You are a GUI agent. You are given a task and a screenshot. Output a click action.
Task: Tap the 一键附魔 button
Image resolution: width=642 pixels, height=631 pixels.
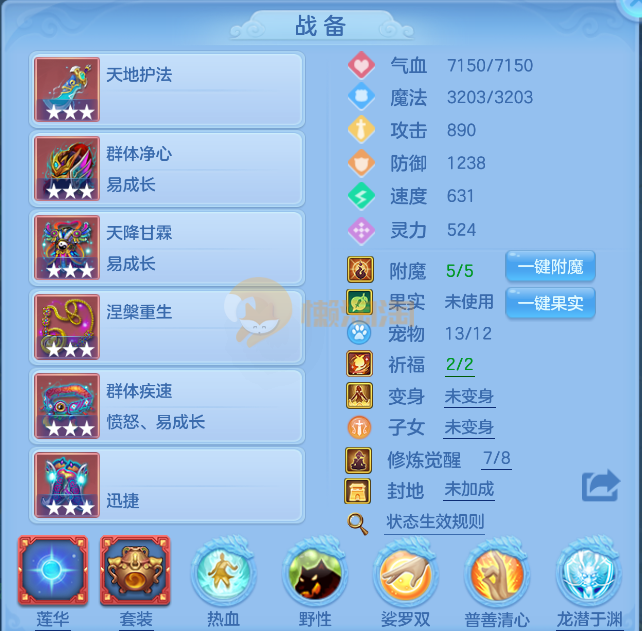pyautogui.click(x=551, y=268)
